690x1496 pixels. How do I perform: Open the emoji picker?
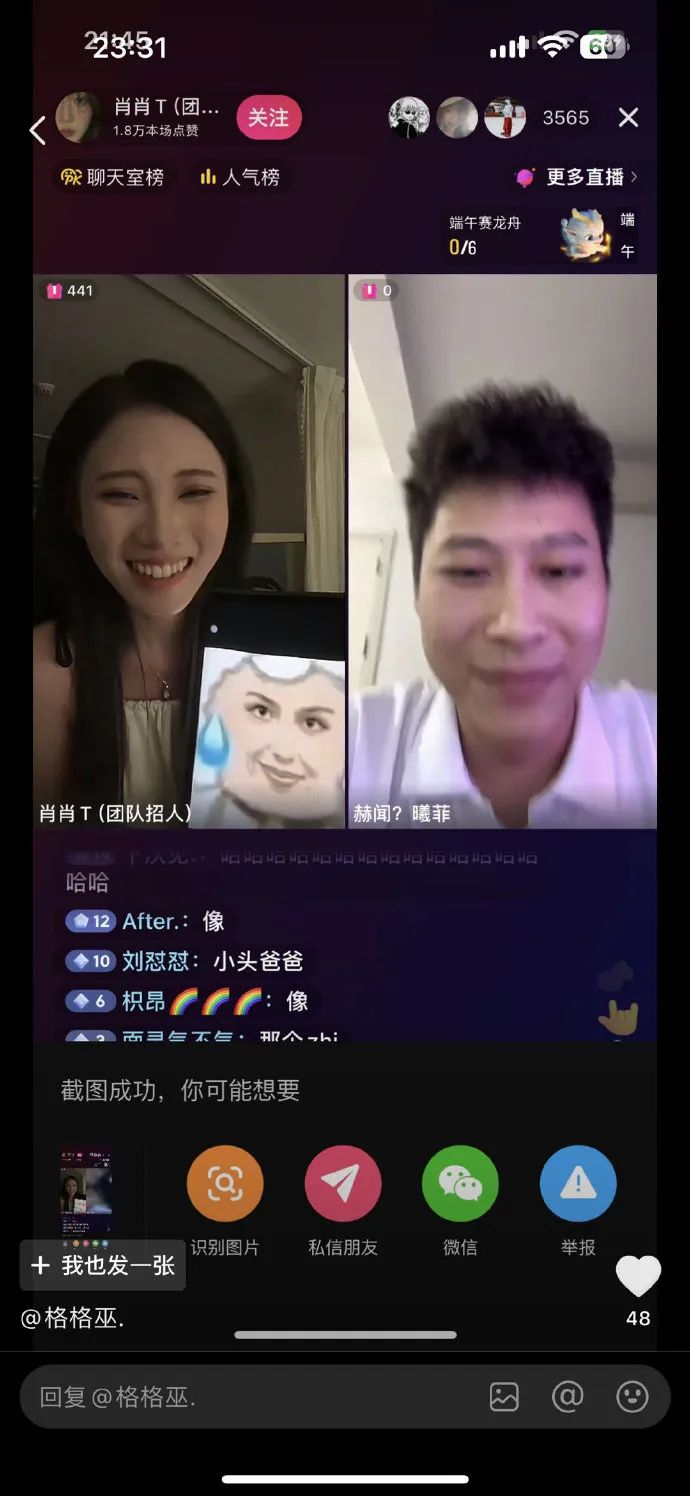(632, 1397)
